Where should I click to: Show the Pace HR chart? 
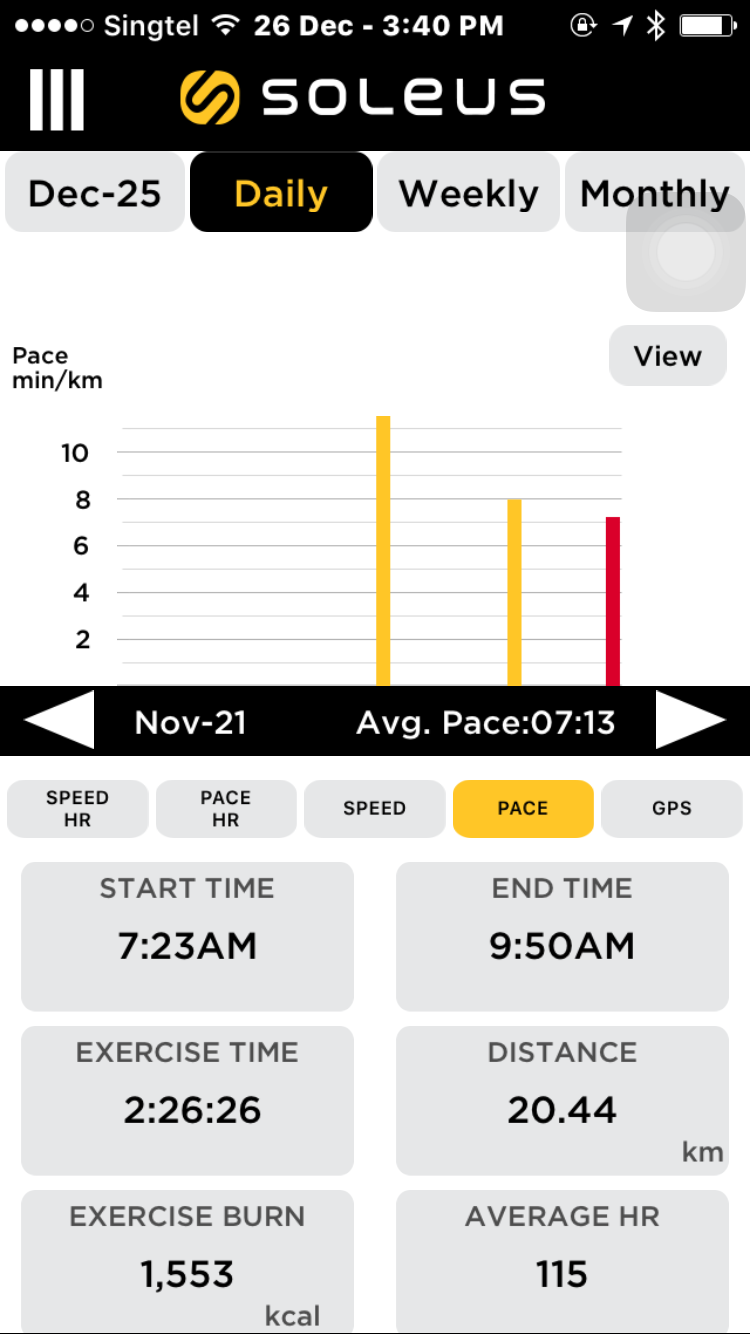coord(226,808)
